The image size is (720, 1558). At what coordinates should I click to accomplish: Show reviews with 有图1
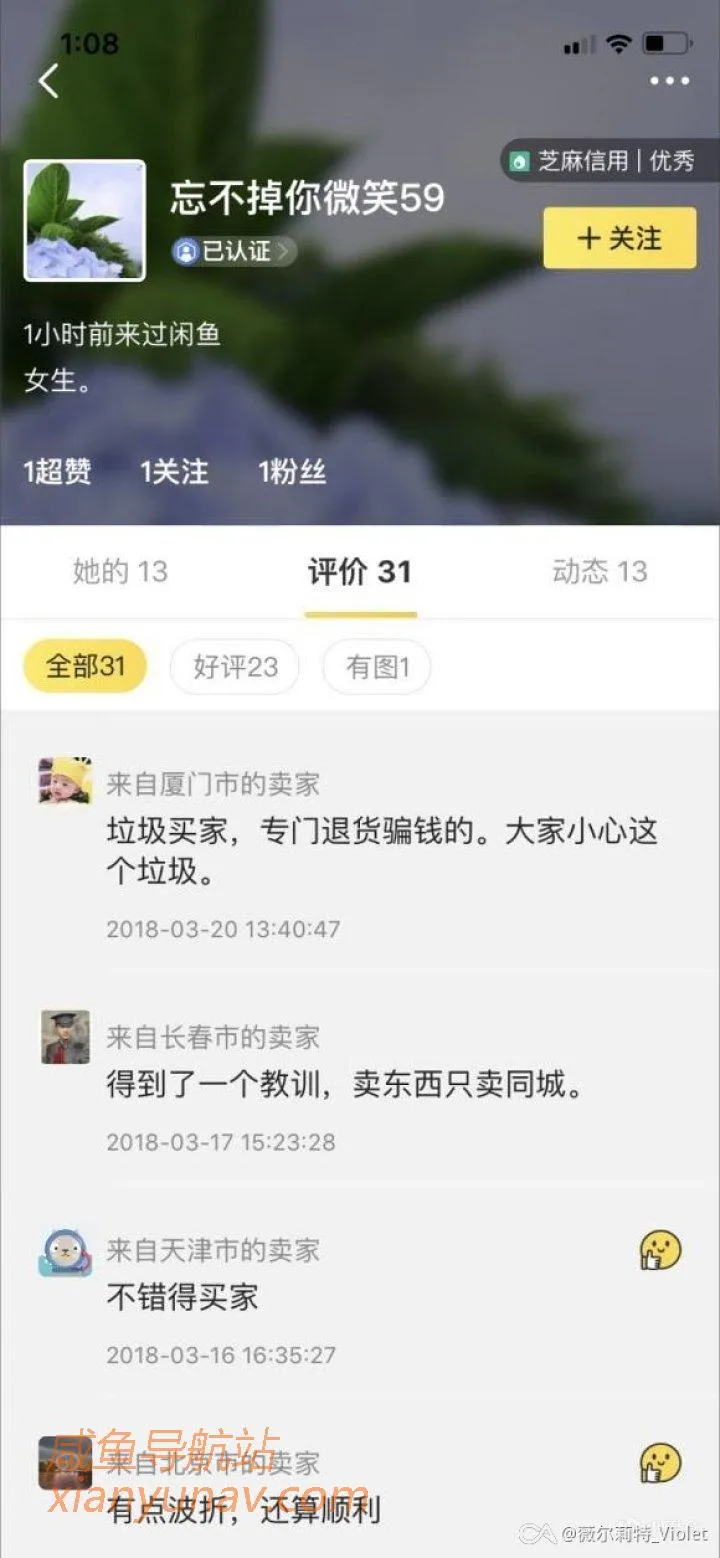tap(377, 667)
